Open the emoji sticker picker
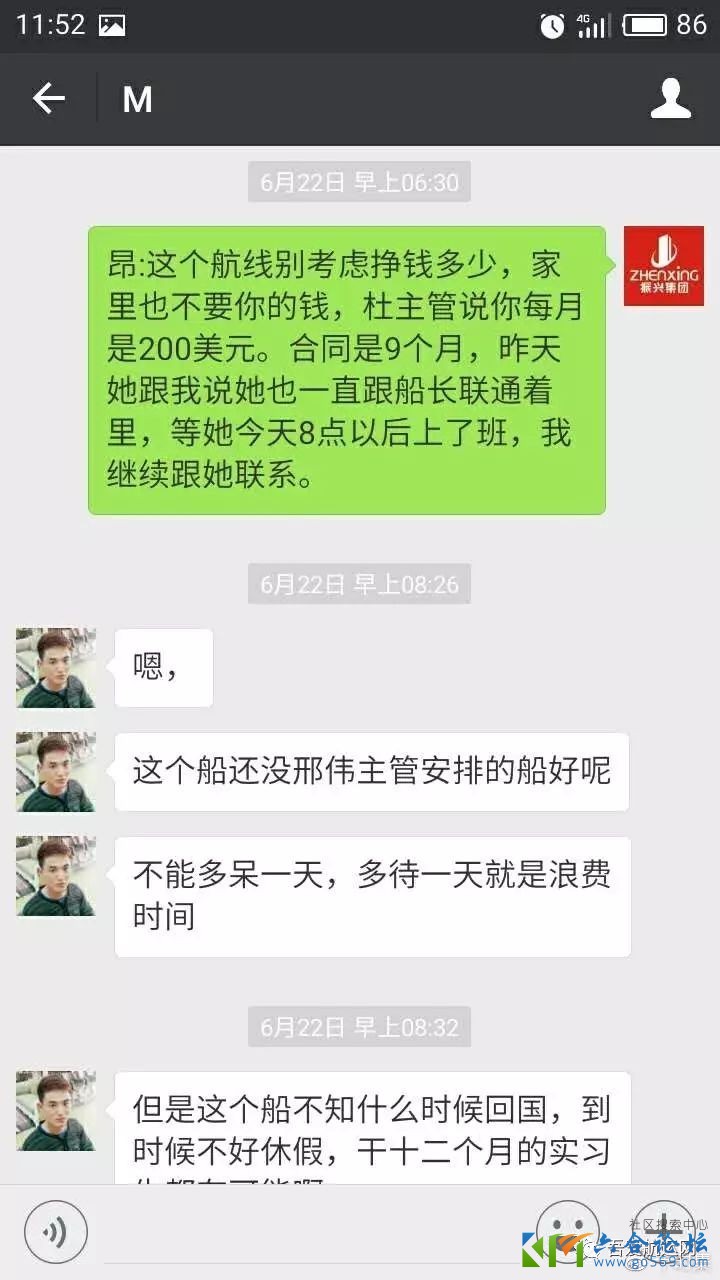 (x=568, y=1231)
